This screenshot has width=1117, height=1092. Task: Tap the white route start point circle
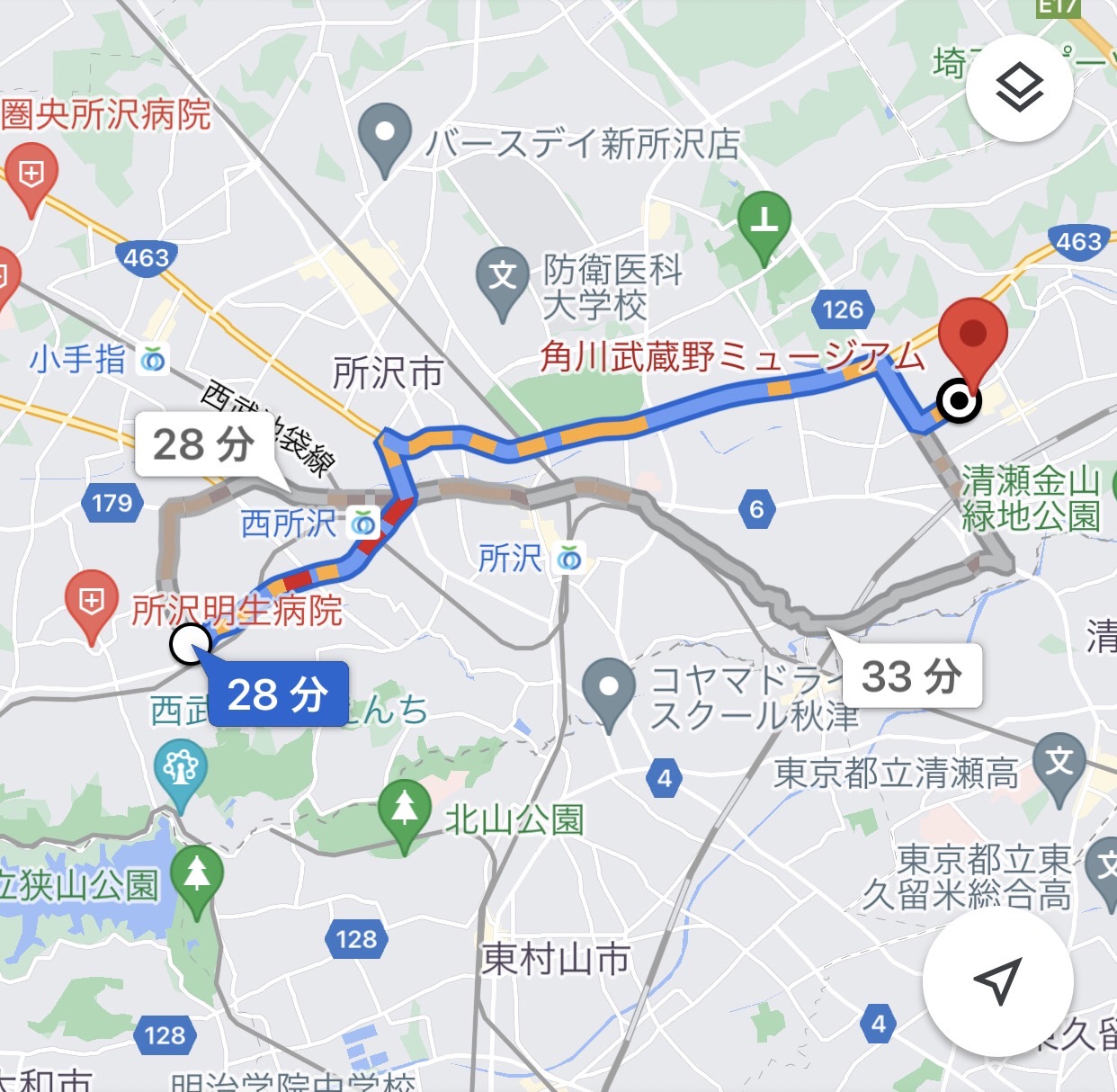tap(191, 644)
